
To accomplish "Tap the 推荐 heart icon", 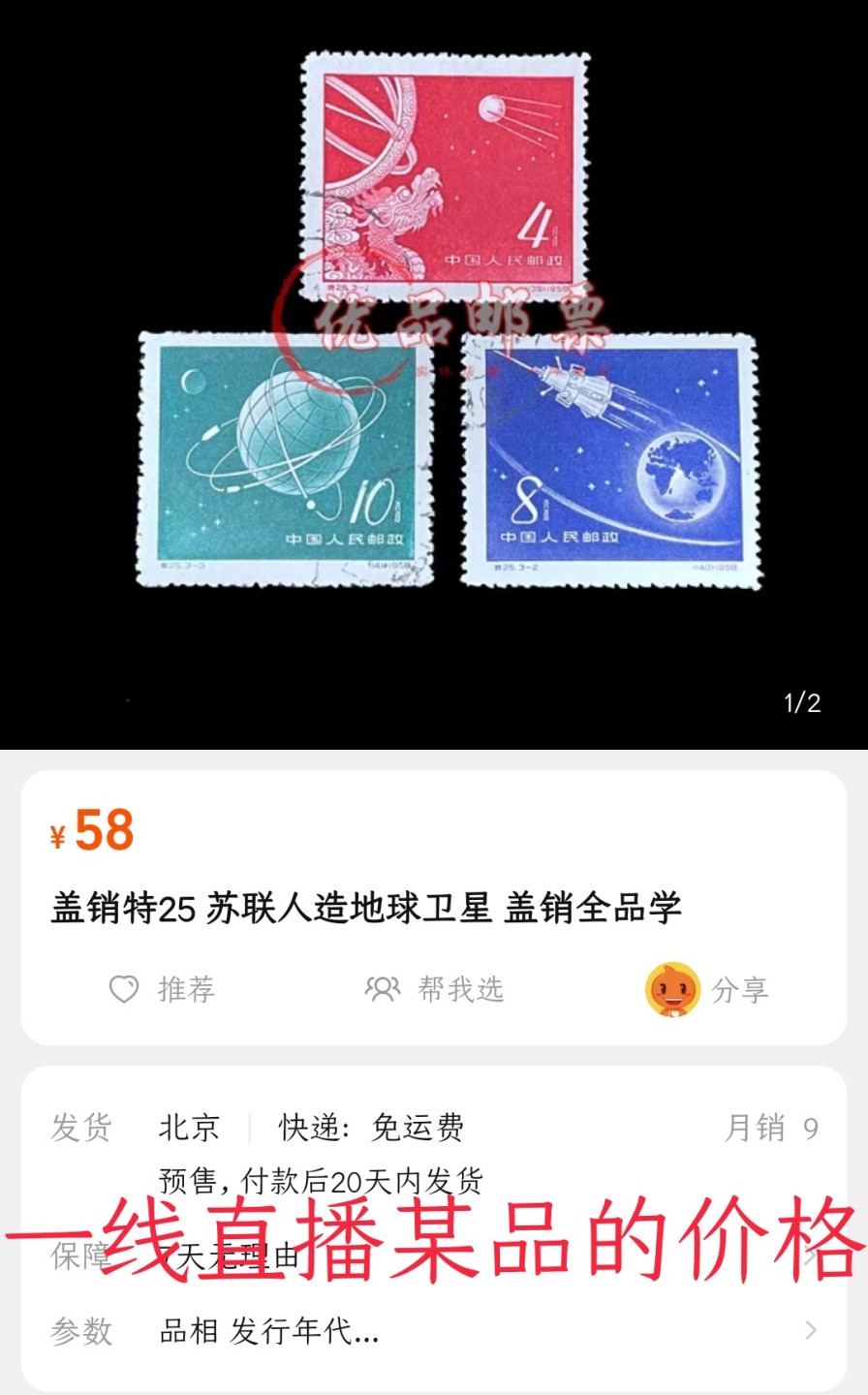I will tap(124, 989).
